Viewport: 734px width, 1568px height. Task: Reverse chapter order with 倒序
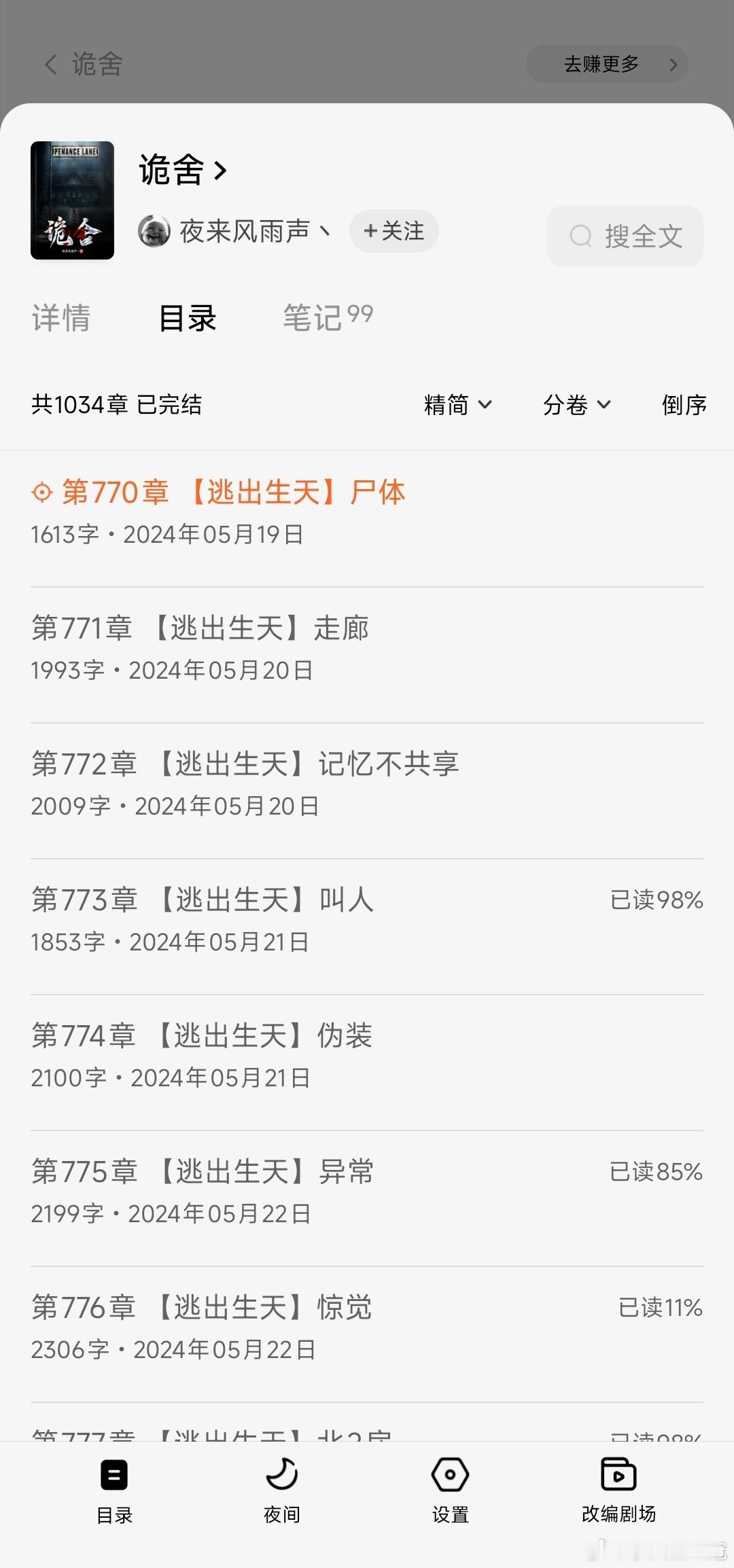click(x=684, y=405)
